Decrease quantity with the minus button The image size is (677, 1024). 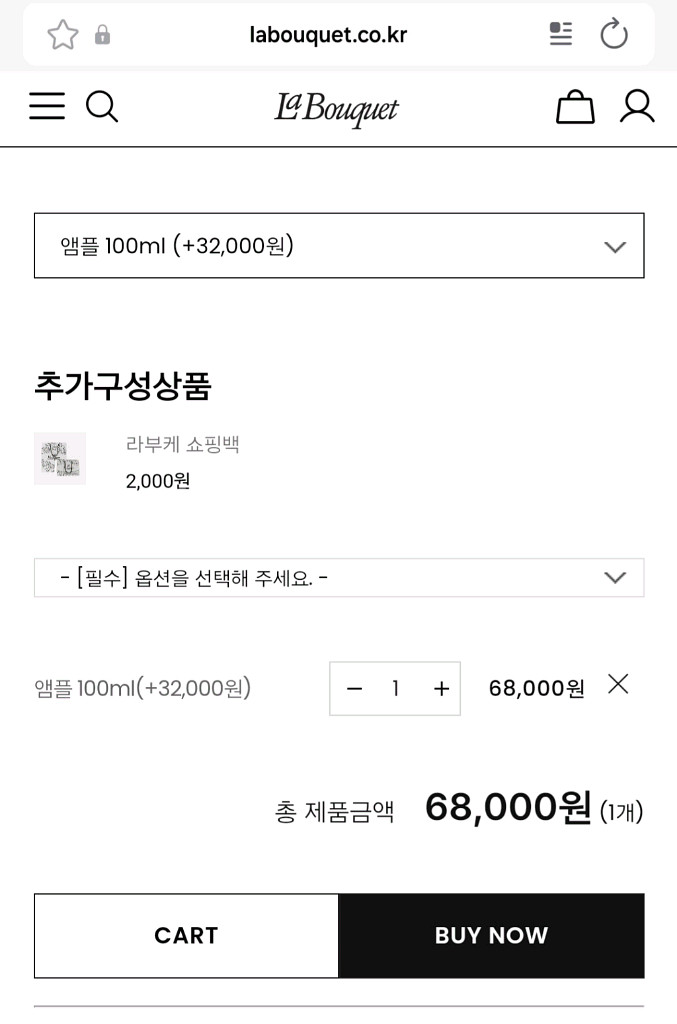(x=354, y=689)
